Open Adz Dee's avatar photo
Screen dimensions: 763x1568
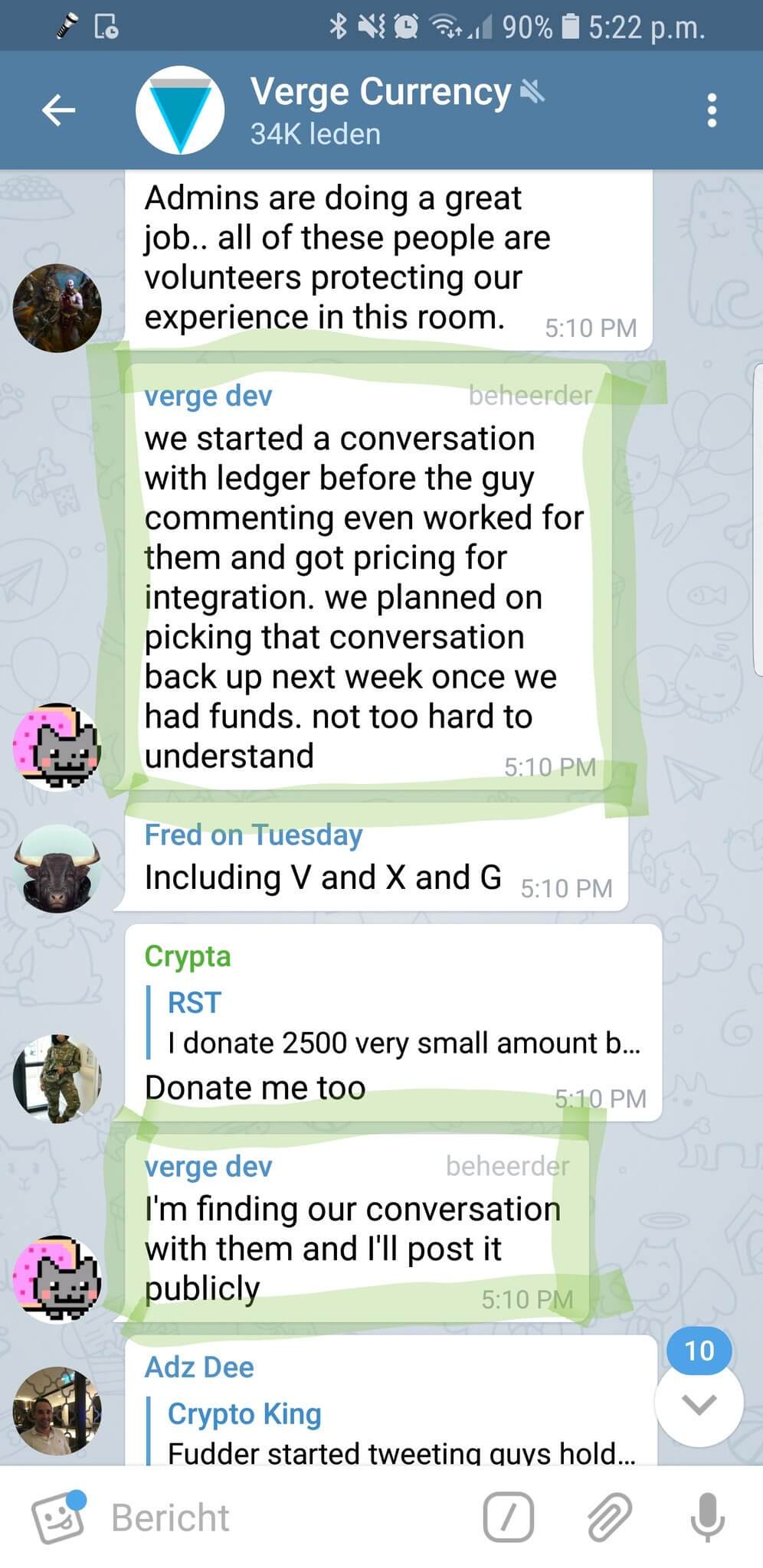pos(57,1410)
